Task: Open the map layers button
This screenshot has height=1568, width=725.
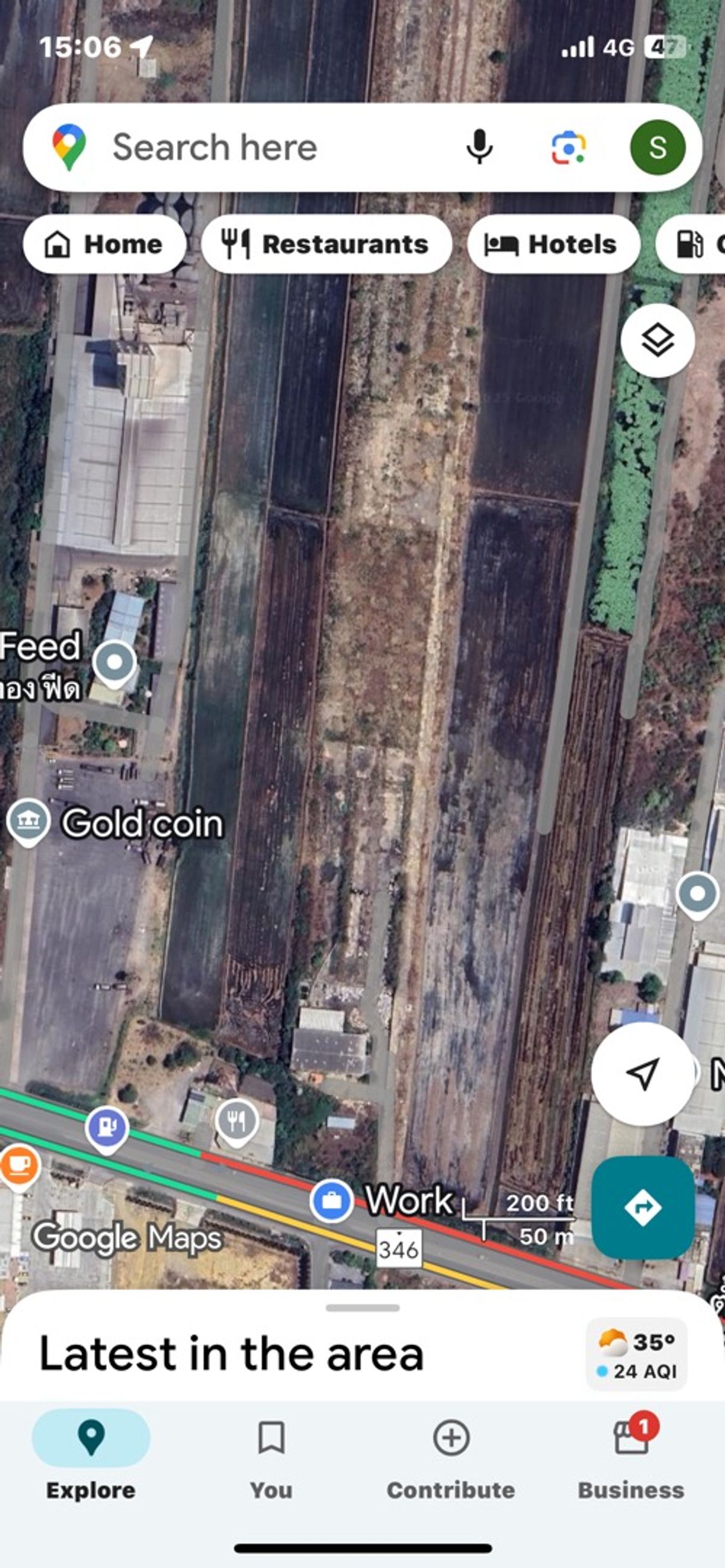Action: coord(657,341)
